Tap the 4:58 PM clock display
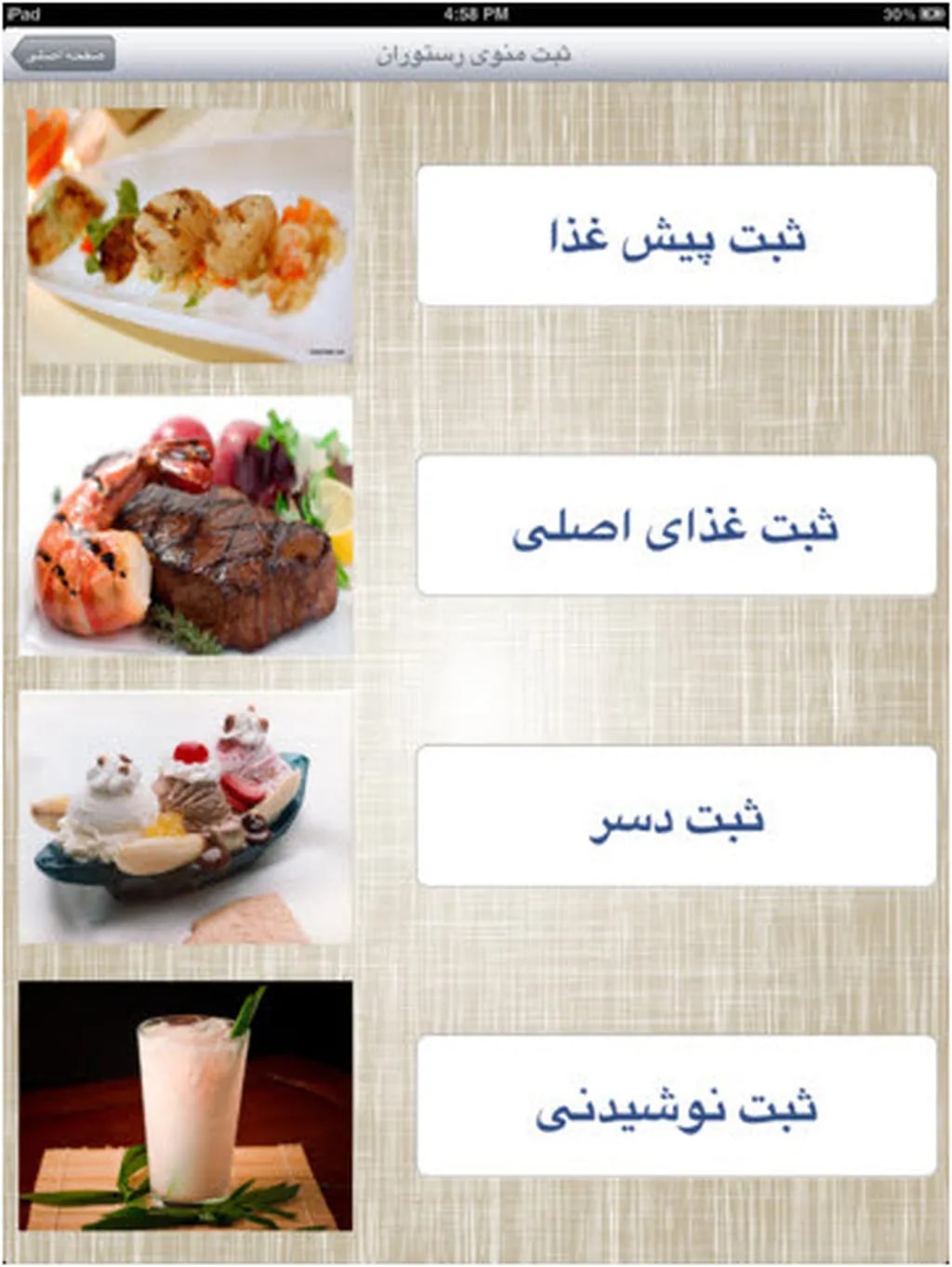952x1267 pixels. tap(476, 14)
